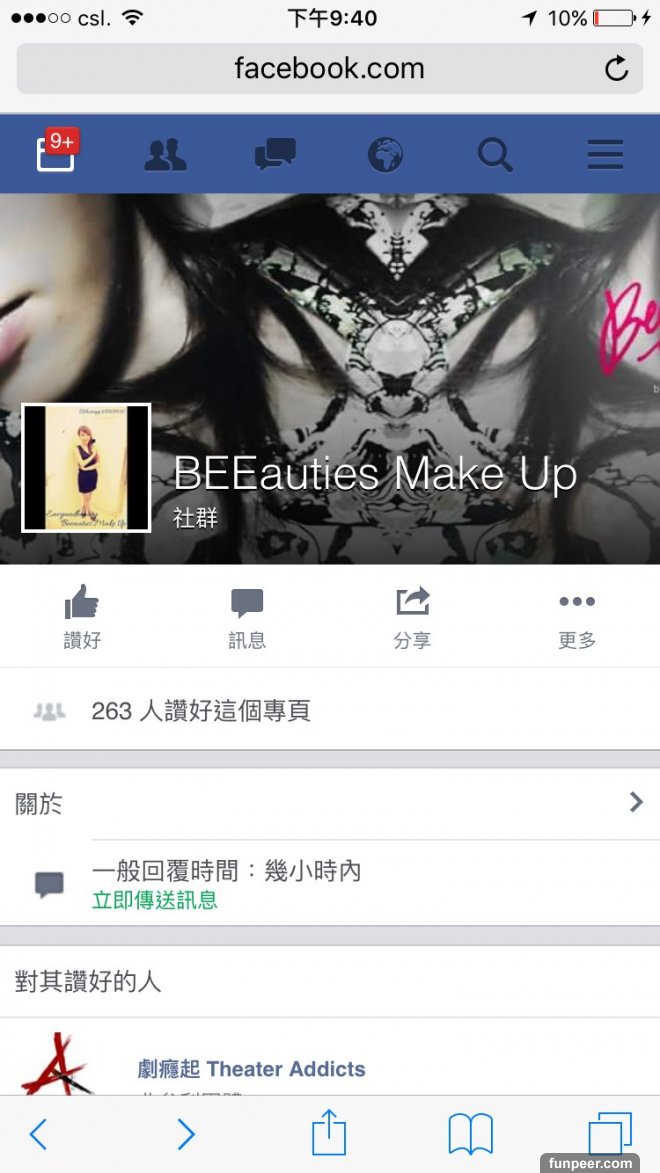The image size is (660, 1173).
Task: Tap the 立即傳送訊息 link
Action: pyautogui.click(x=155, y=900)
